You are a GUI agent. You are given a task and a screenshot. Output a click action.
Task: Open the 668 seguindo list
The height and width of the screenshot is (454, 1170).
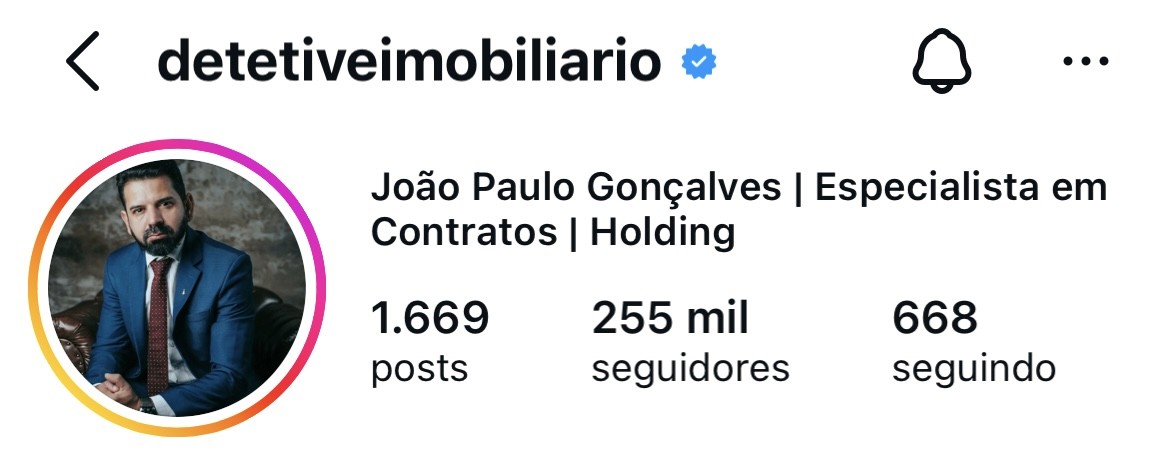click(x=974, y=342)
